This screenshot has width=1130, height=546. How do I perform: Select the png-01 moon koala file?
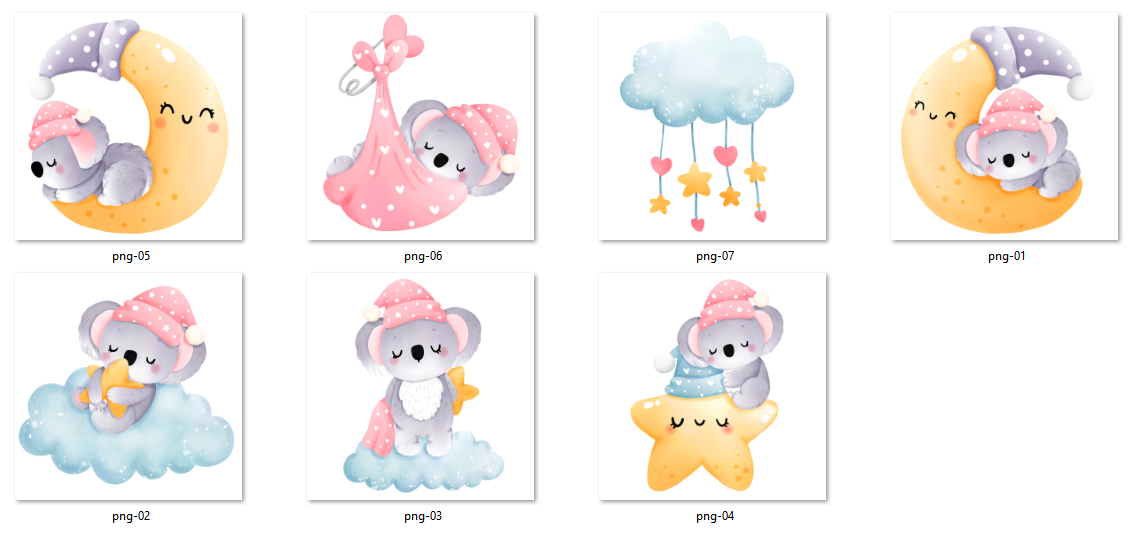click(x=1004, y=126)
